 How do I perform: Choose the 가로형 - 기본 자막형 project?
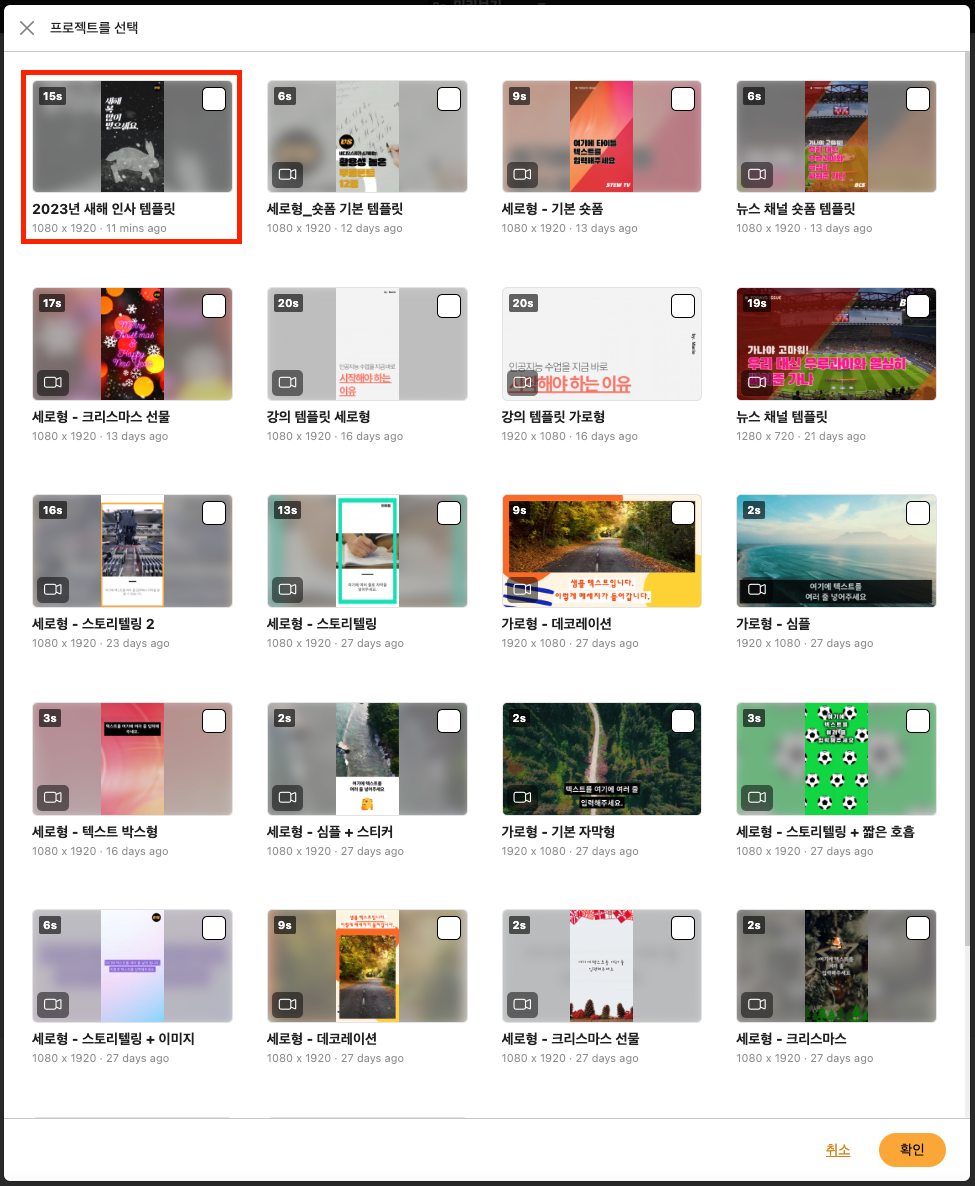pos(601,759)
